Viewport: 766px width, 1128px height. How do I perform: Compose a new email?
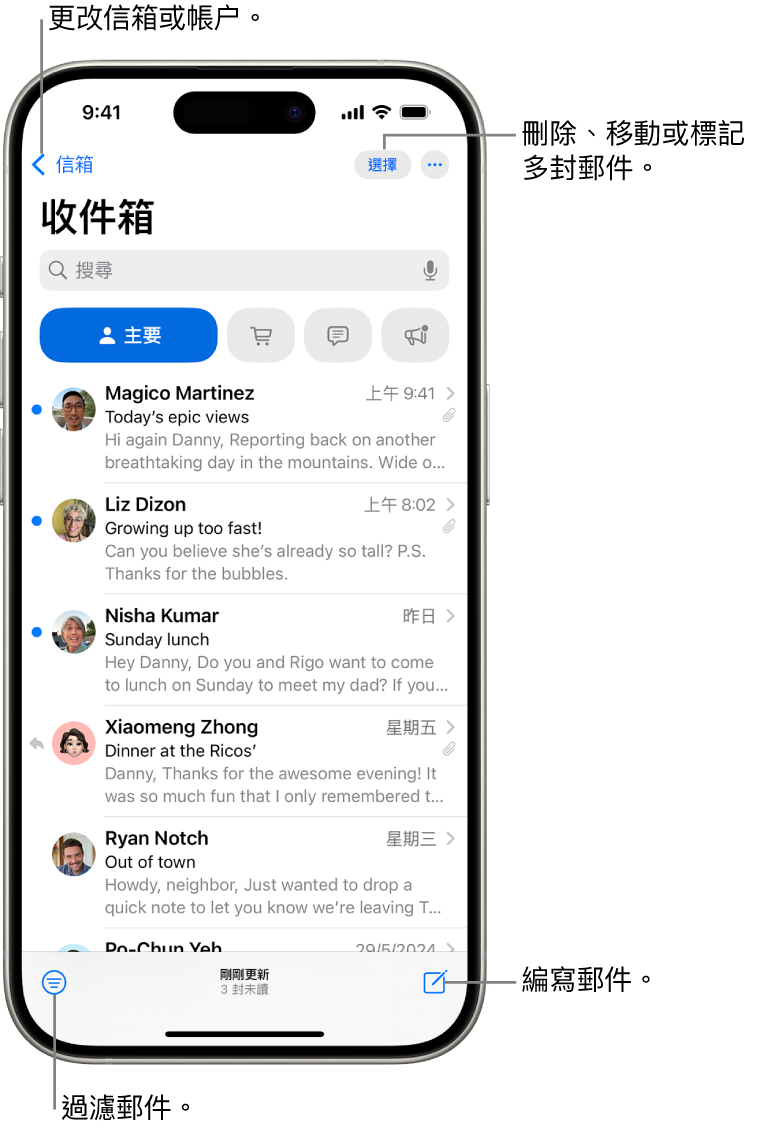[x=434, y=982]
